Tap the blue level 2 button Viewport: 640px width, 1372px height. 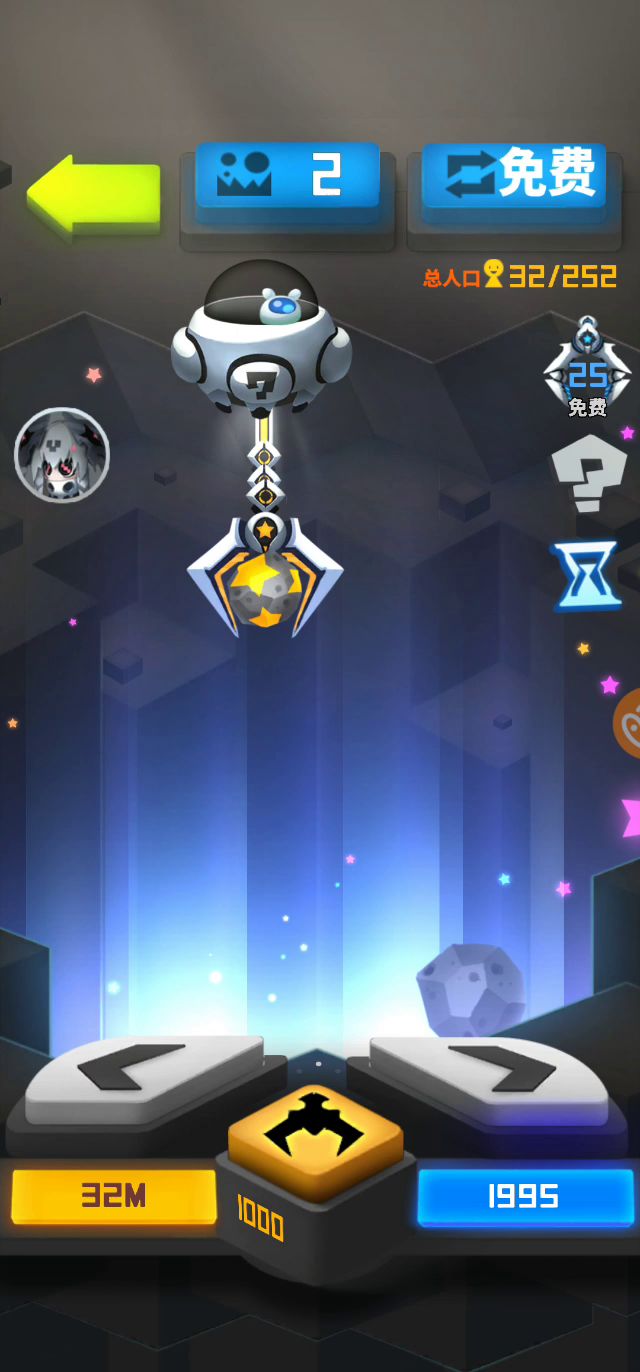[287, 176]
